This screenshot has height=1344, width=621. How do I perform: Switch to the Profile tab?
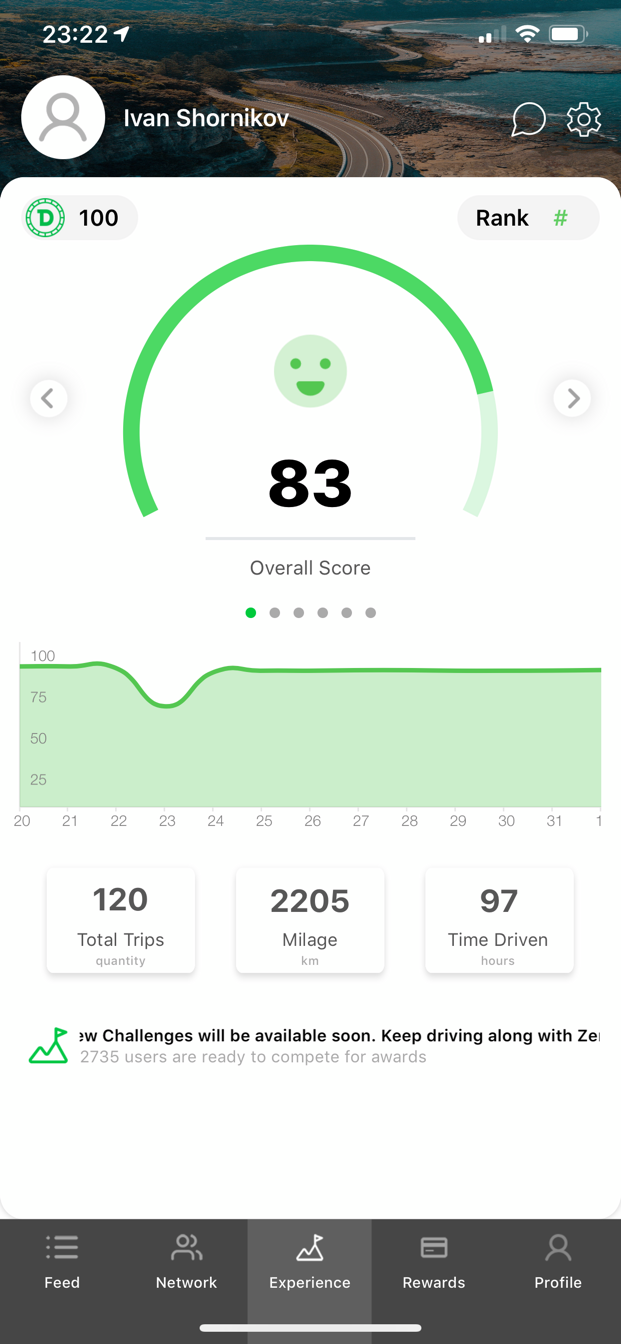click(x=558, y=1262)
